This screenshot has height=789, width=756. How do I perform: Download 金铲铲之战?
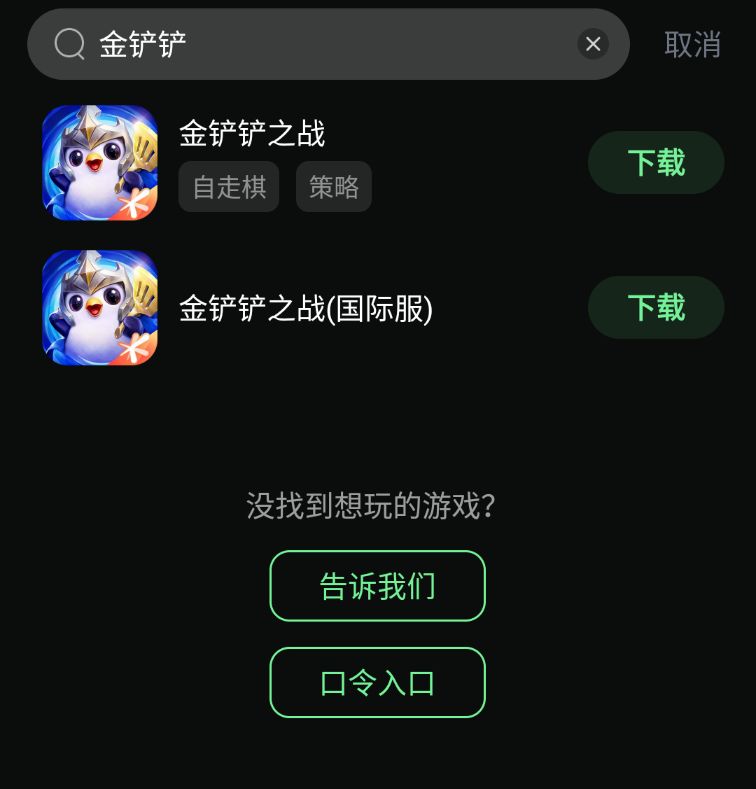coord(656,162)
